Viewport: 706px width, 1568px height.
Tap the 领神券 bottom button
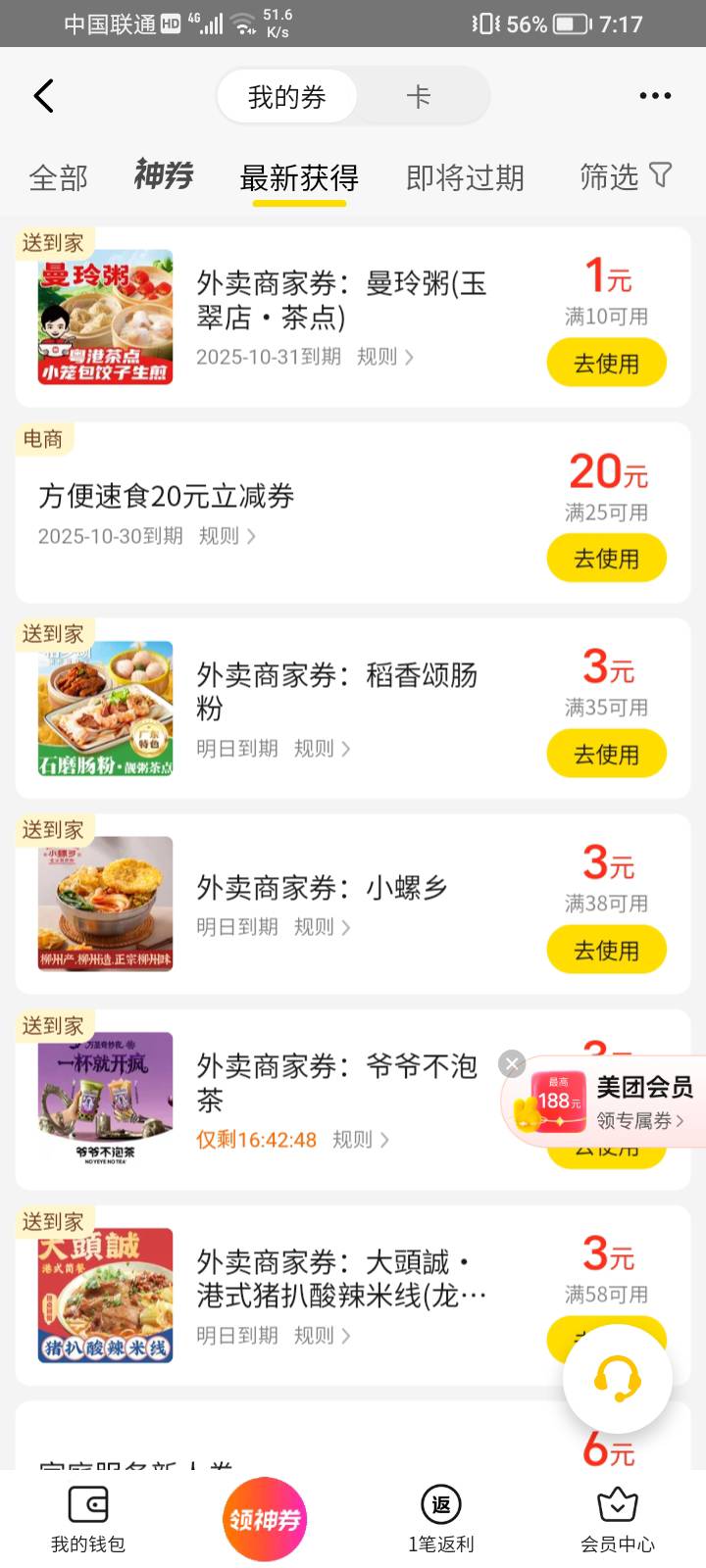pos(265,1519)
